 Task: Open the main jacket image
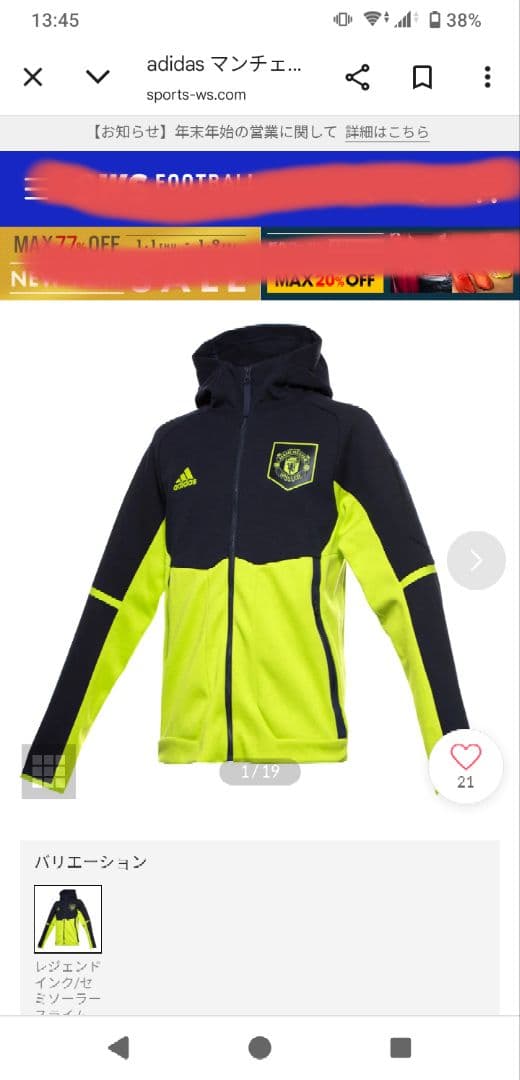[245, 559]
